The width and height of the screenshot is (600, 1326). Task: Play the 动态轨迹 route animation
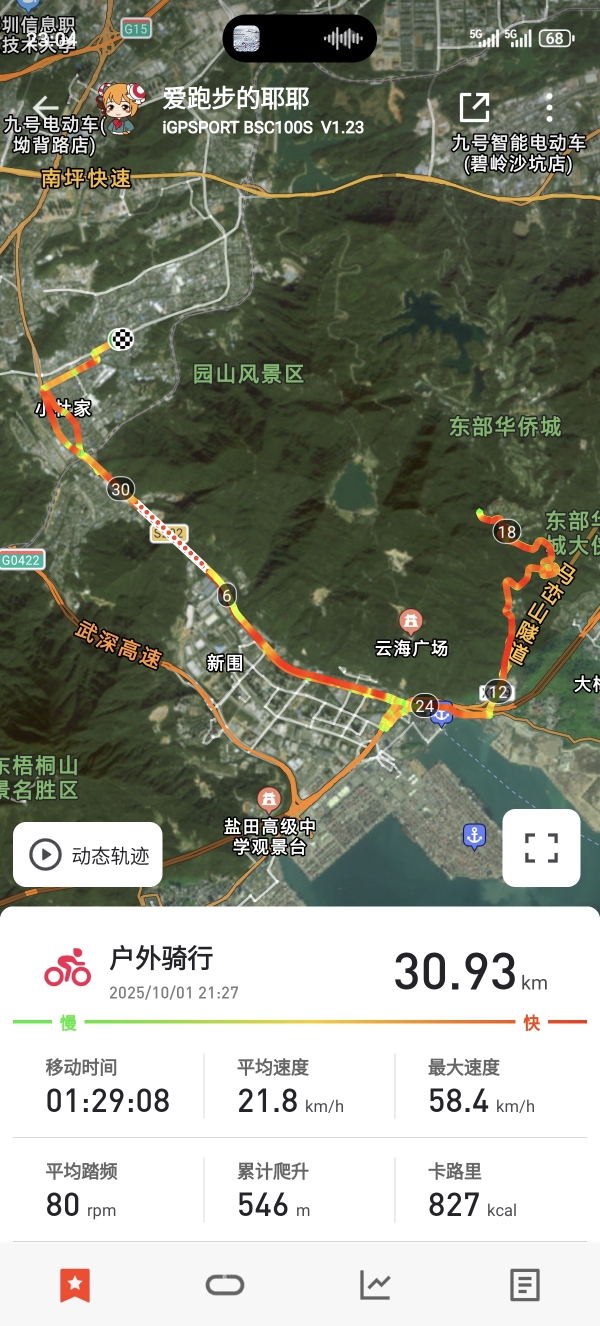[x=88, y=855]
